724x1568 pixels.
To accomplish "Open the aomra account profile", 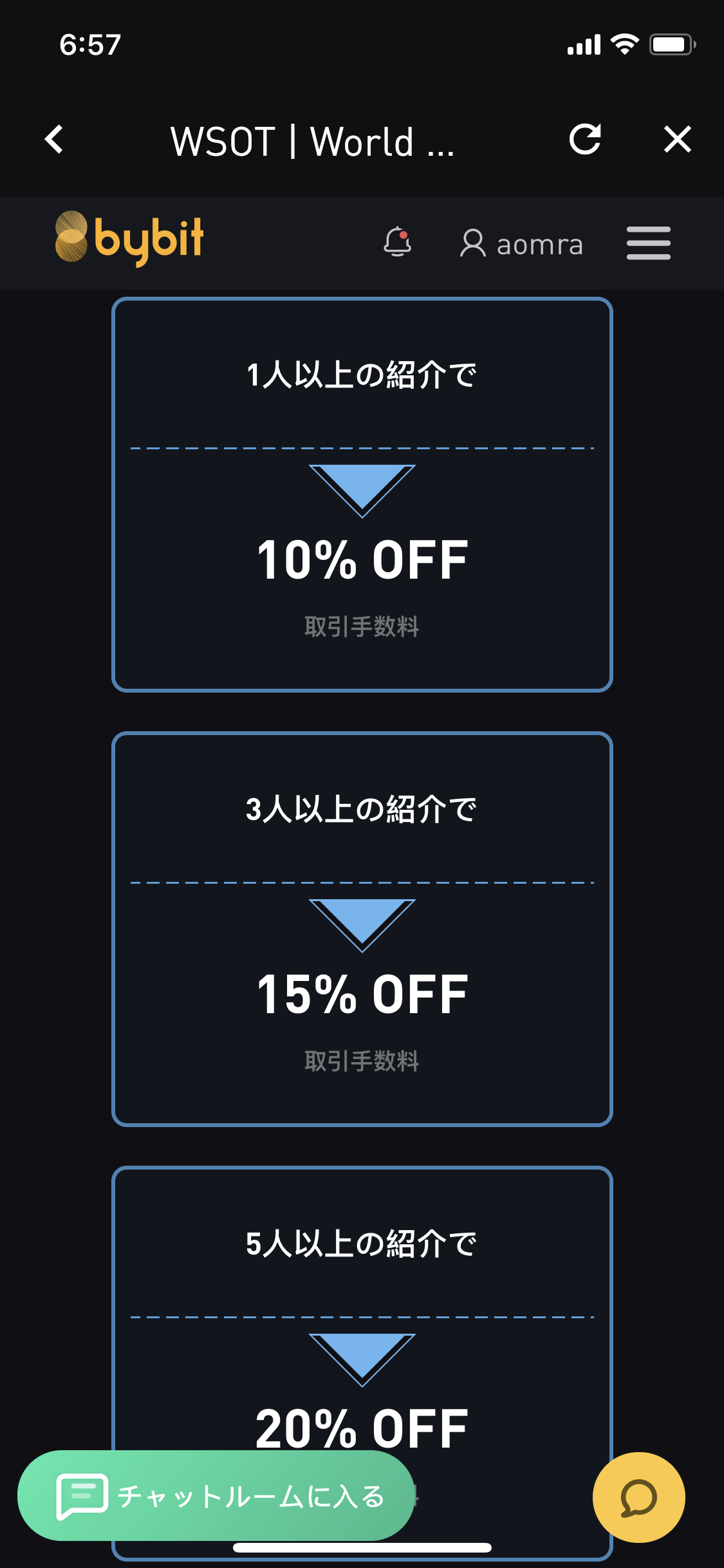I will (522, 244).
